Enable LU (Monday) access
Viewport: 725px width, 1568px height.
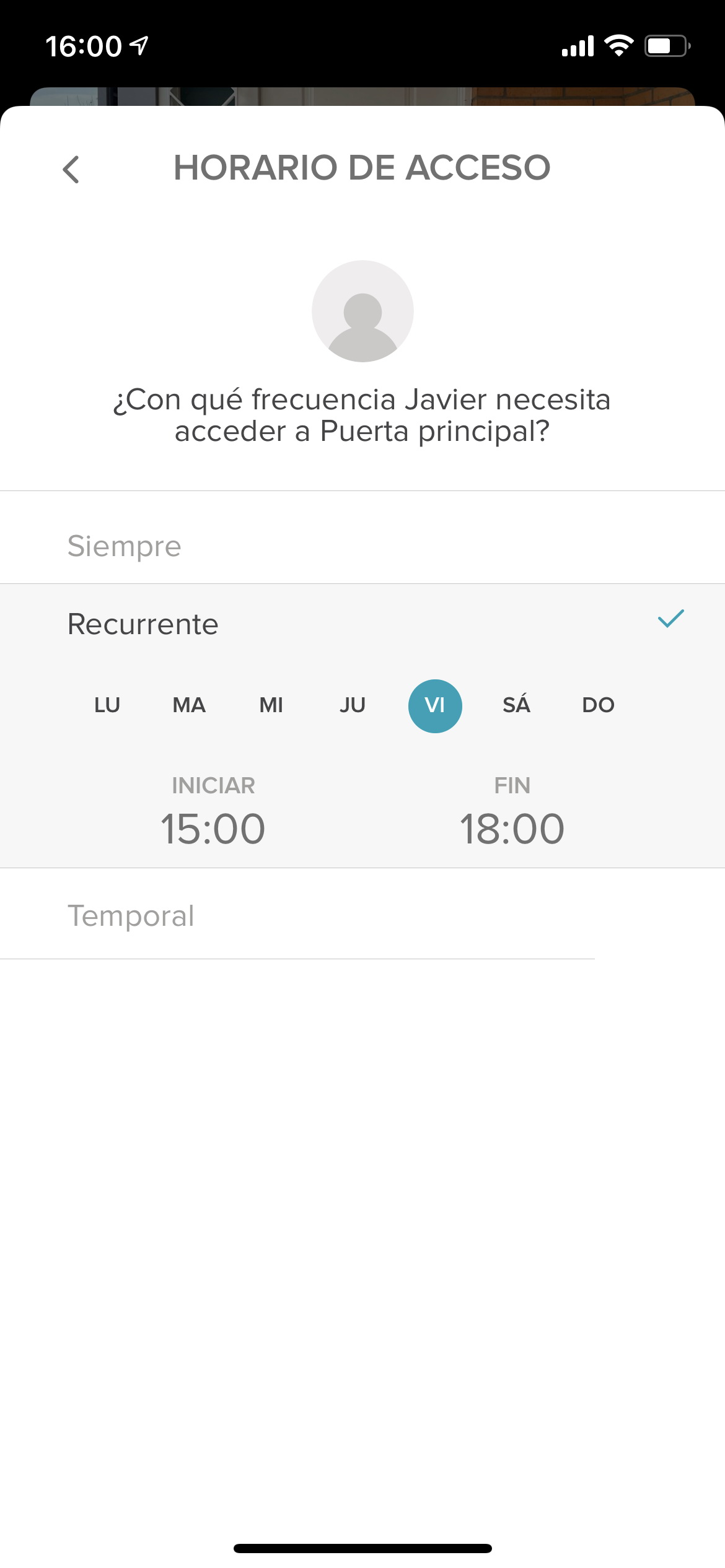(107, 705)
